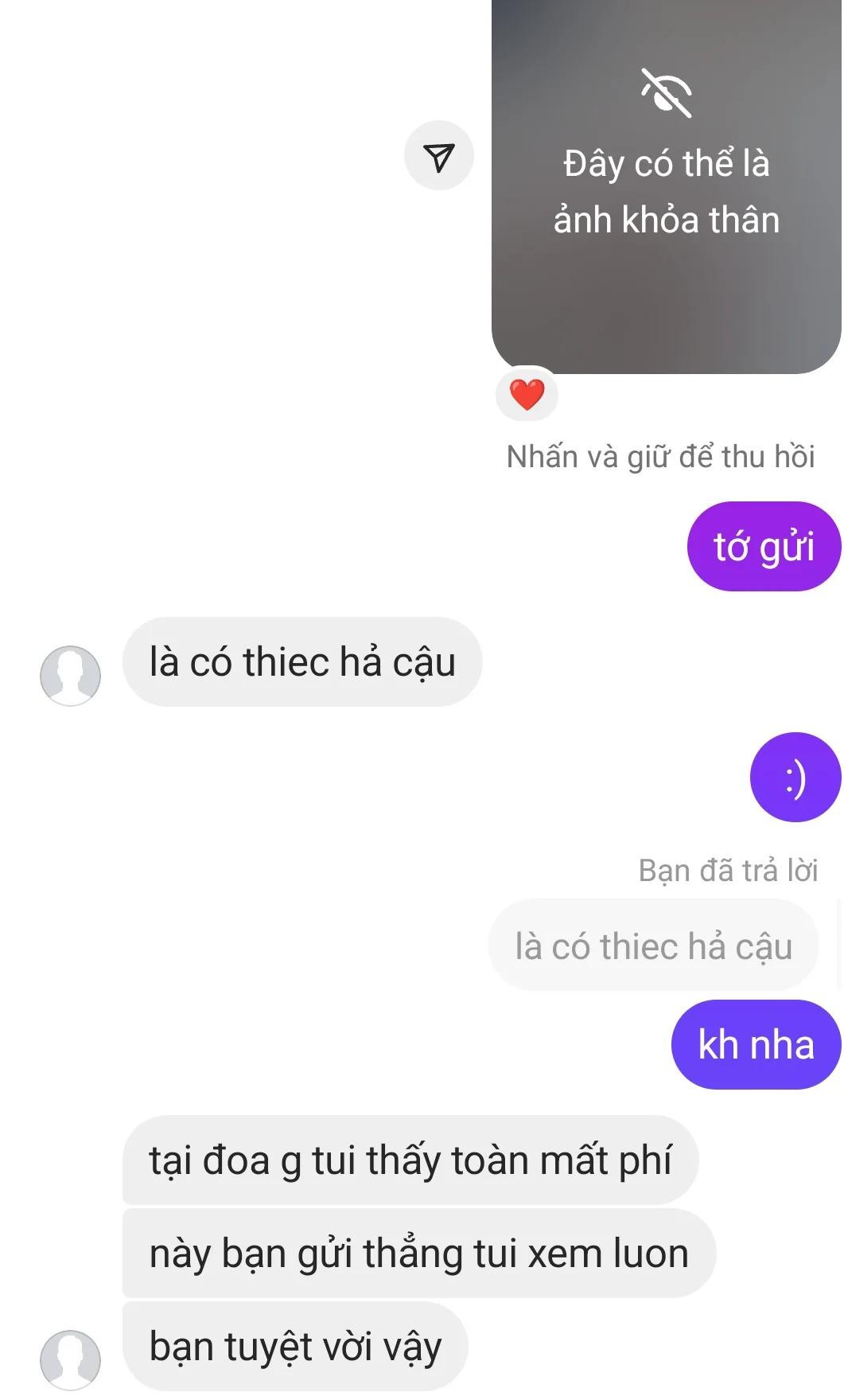
Task: Open the heart reaction on the photo
Action: point(527,394)
